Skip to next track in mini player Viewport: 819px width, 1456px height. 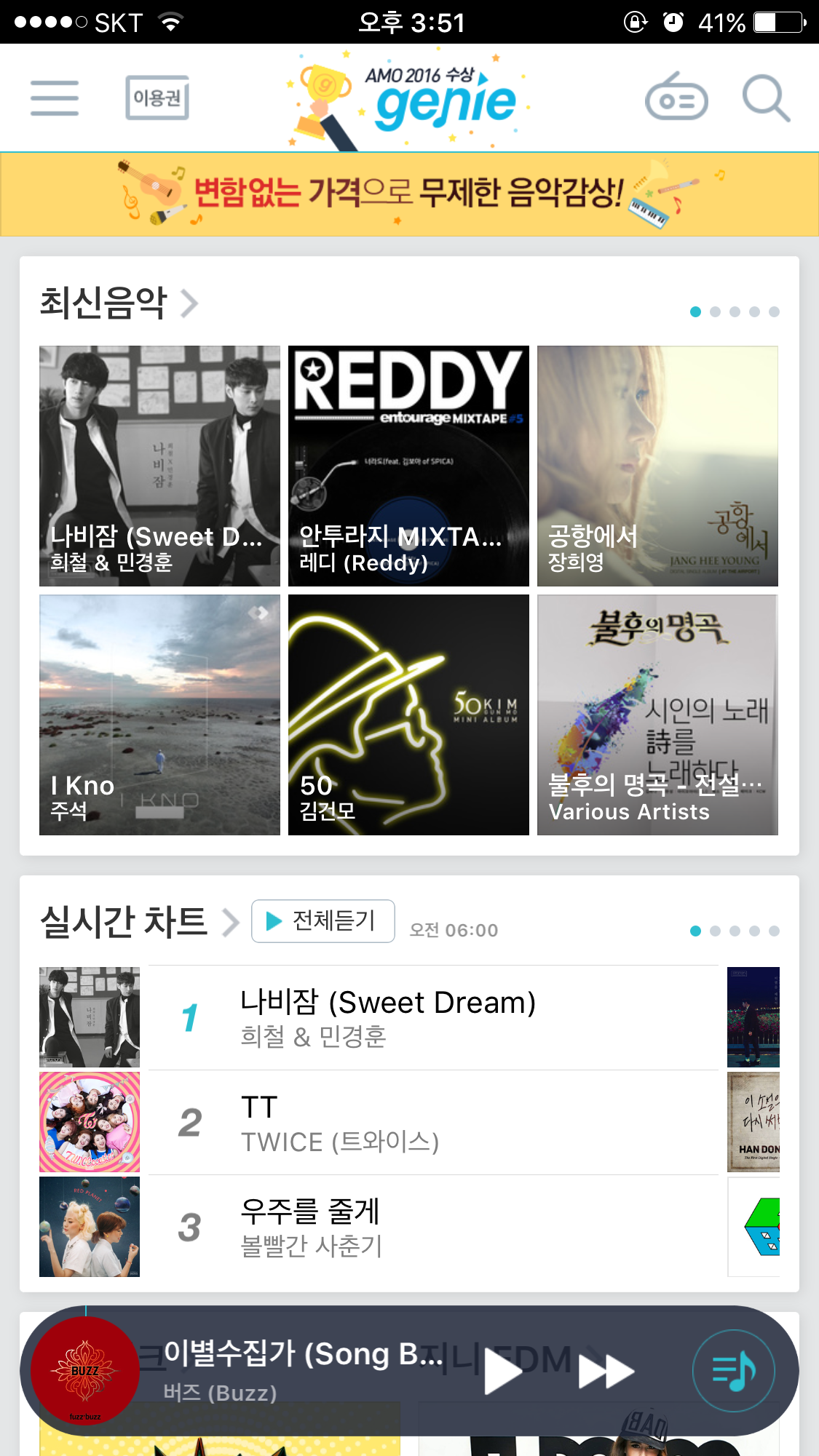pyautogui.click(x=606, y=1372)
